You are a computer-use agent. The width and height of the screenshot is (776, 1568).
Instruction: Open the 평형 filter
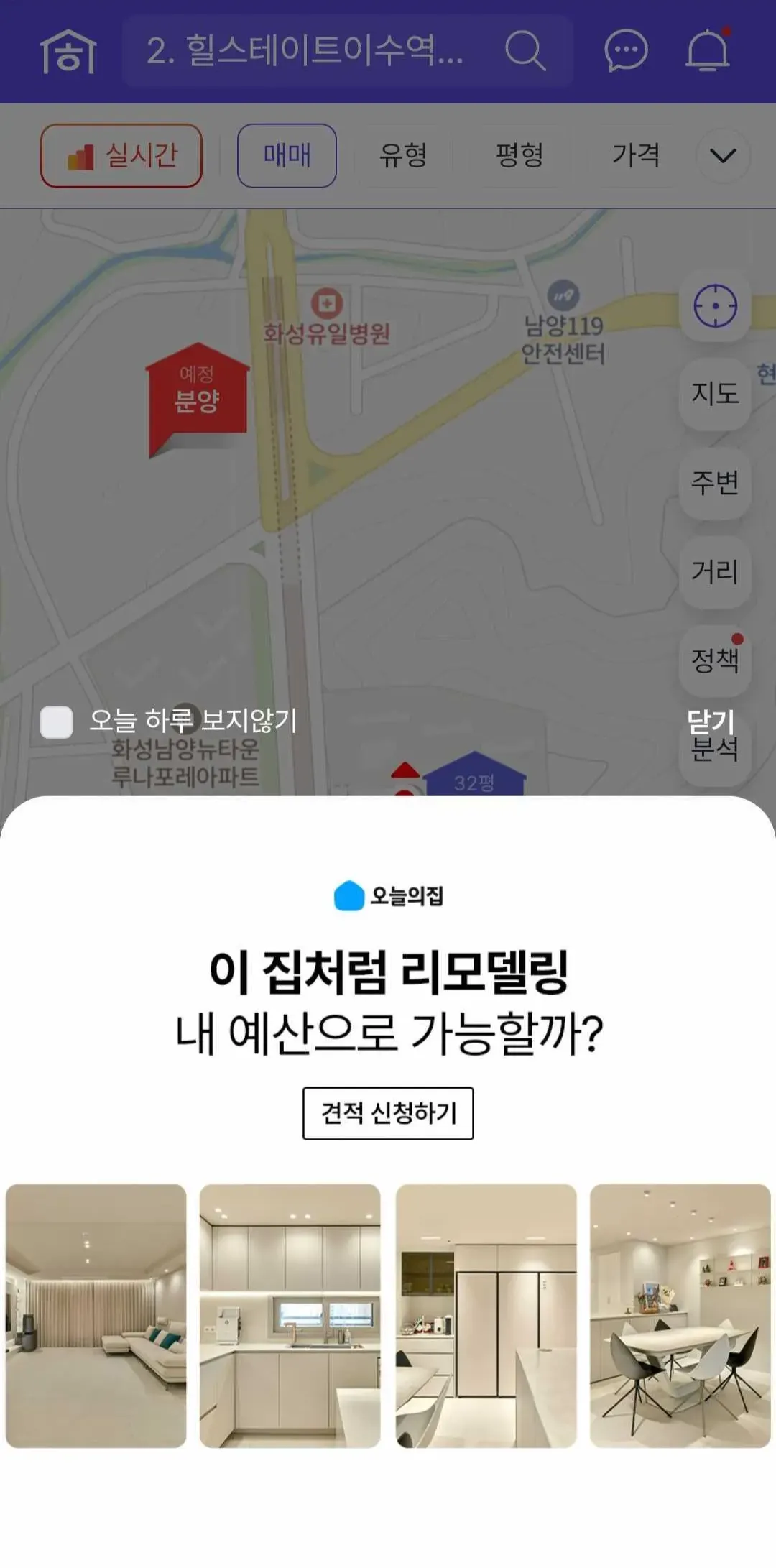coord(519,155)
